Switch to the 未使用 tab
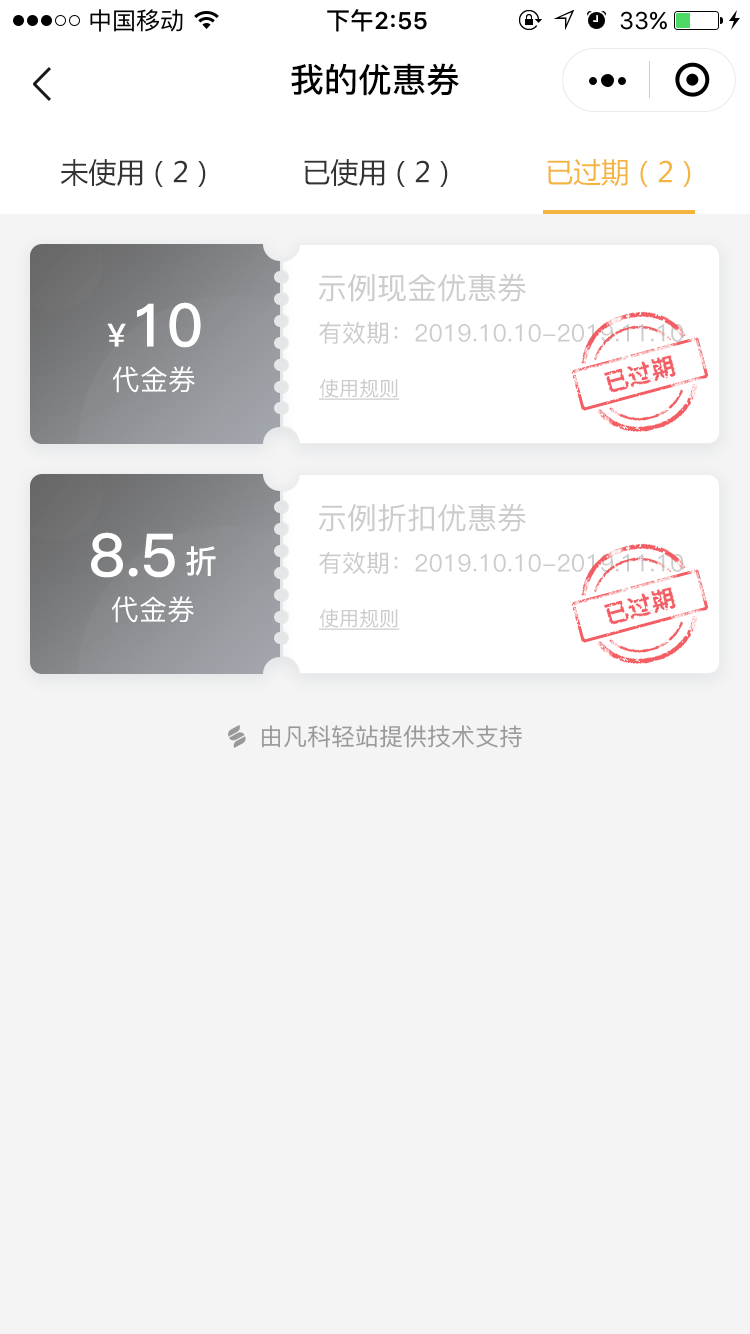This screenshot has width=750, height=1334. click(134, 173)
